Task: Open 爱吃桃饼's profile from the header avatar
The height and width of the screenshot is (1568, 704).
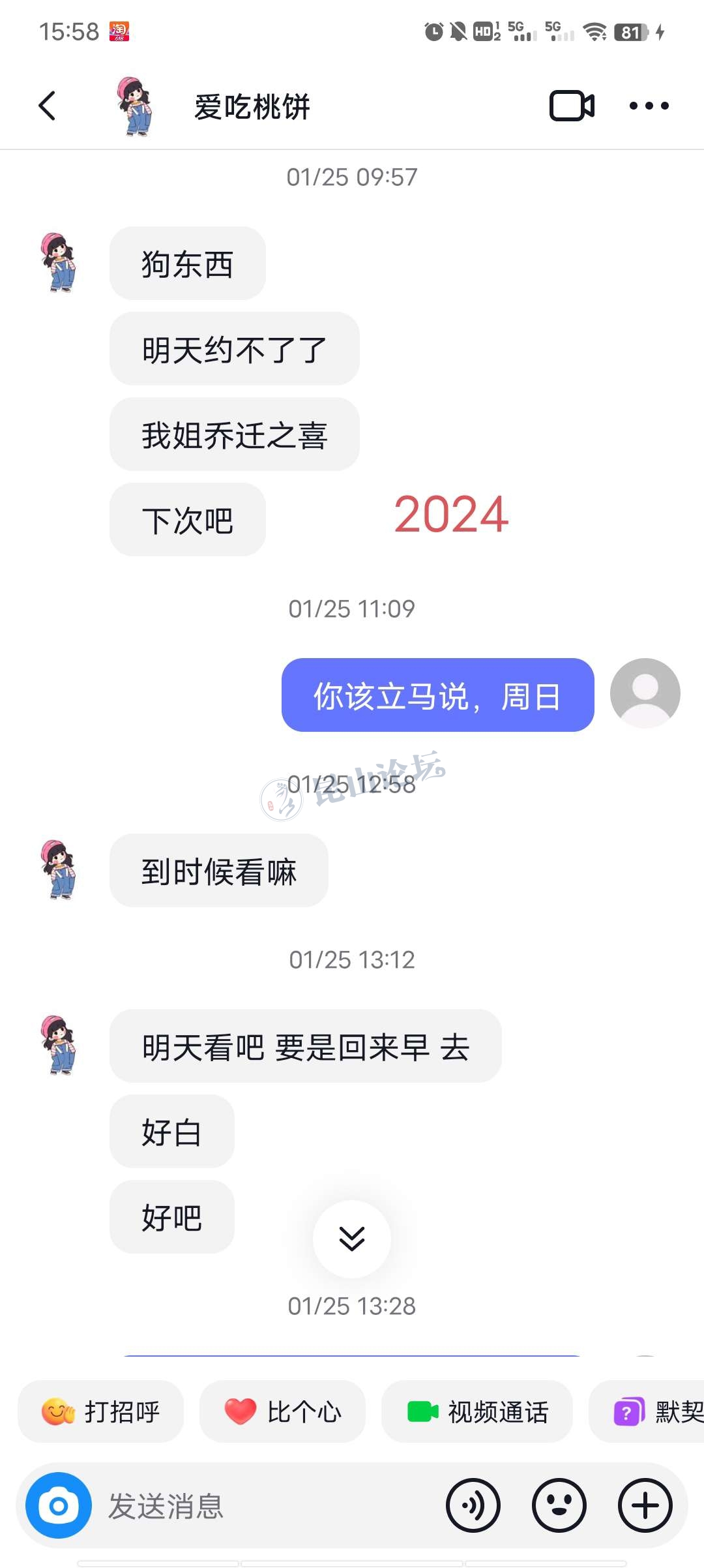Action: [x=135, y=106]
